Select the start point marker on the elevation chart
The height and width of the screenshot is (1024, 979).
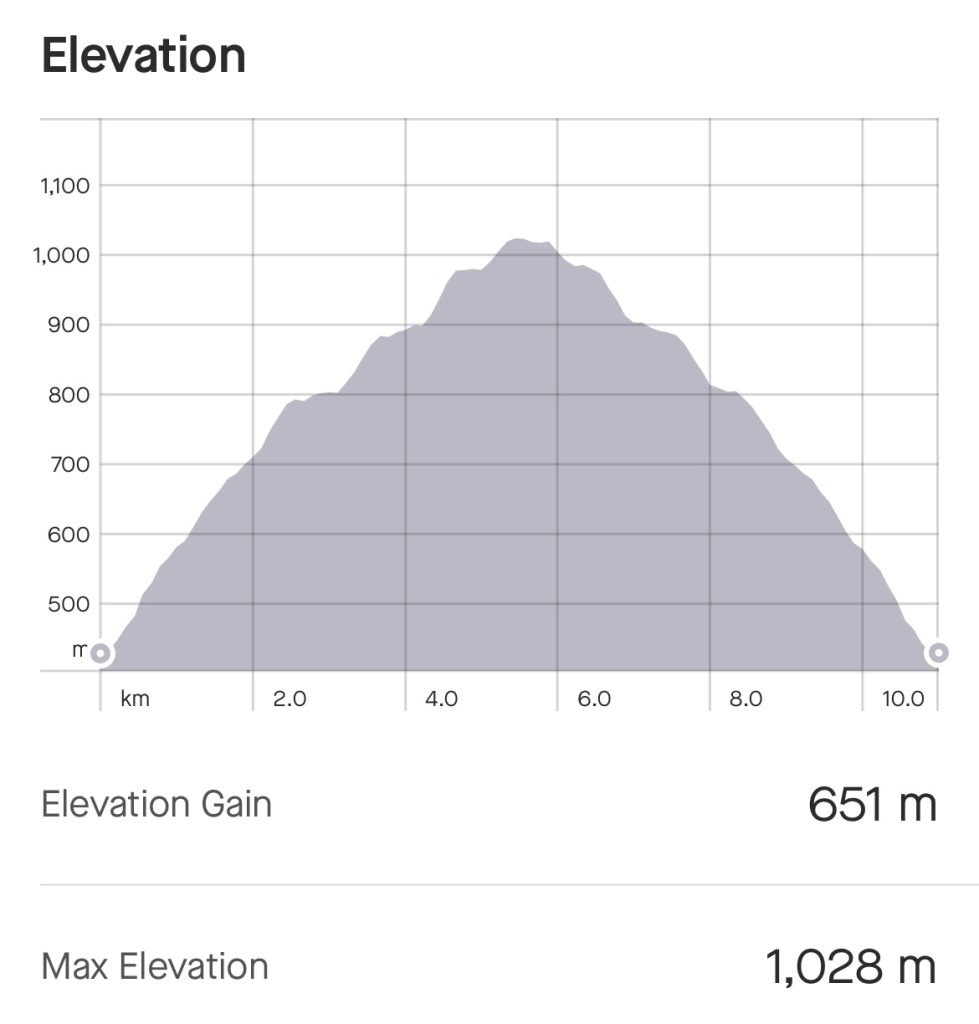(x=100, y=654)
